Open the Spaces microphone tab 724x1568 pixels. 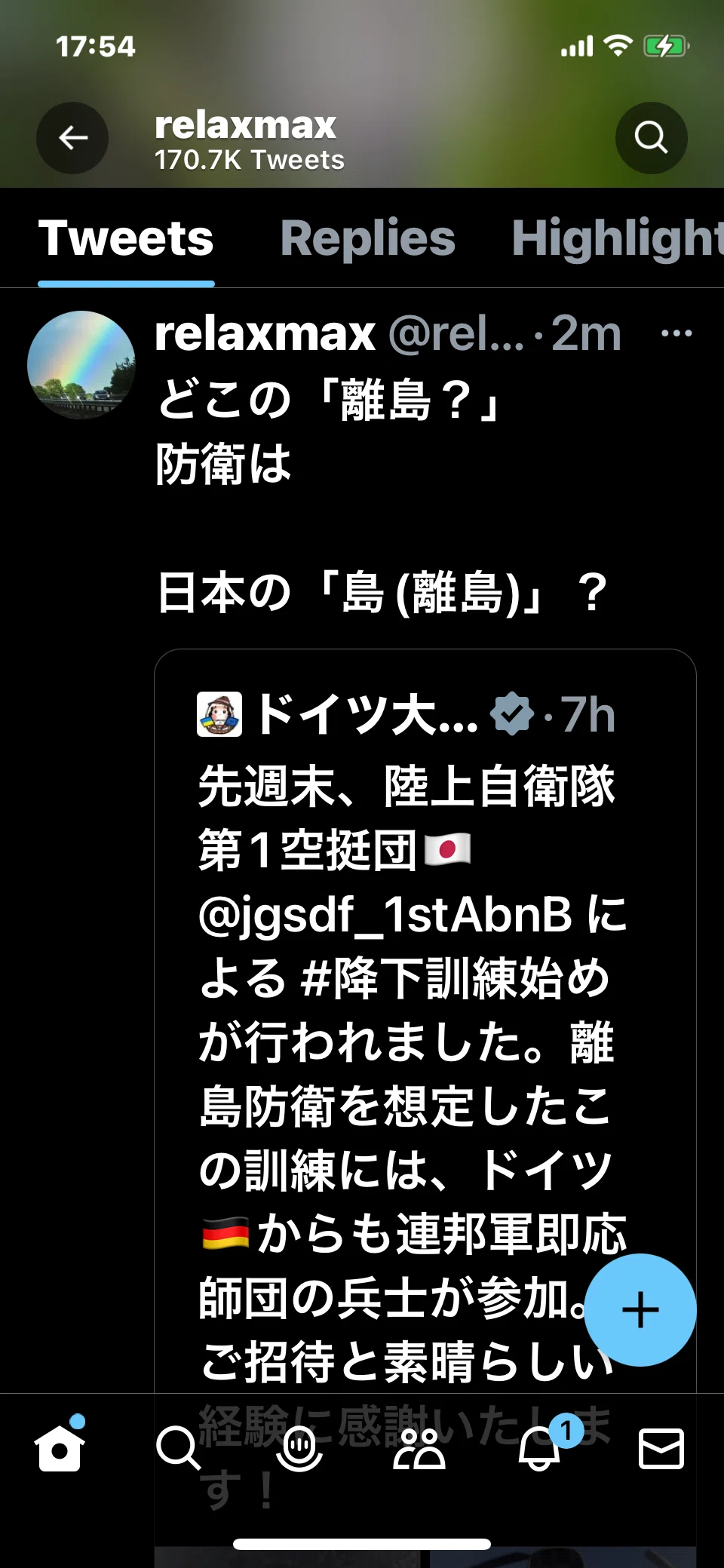point(299,1448)
